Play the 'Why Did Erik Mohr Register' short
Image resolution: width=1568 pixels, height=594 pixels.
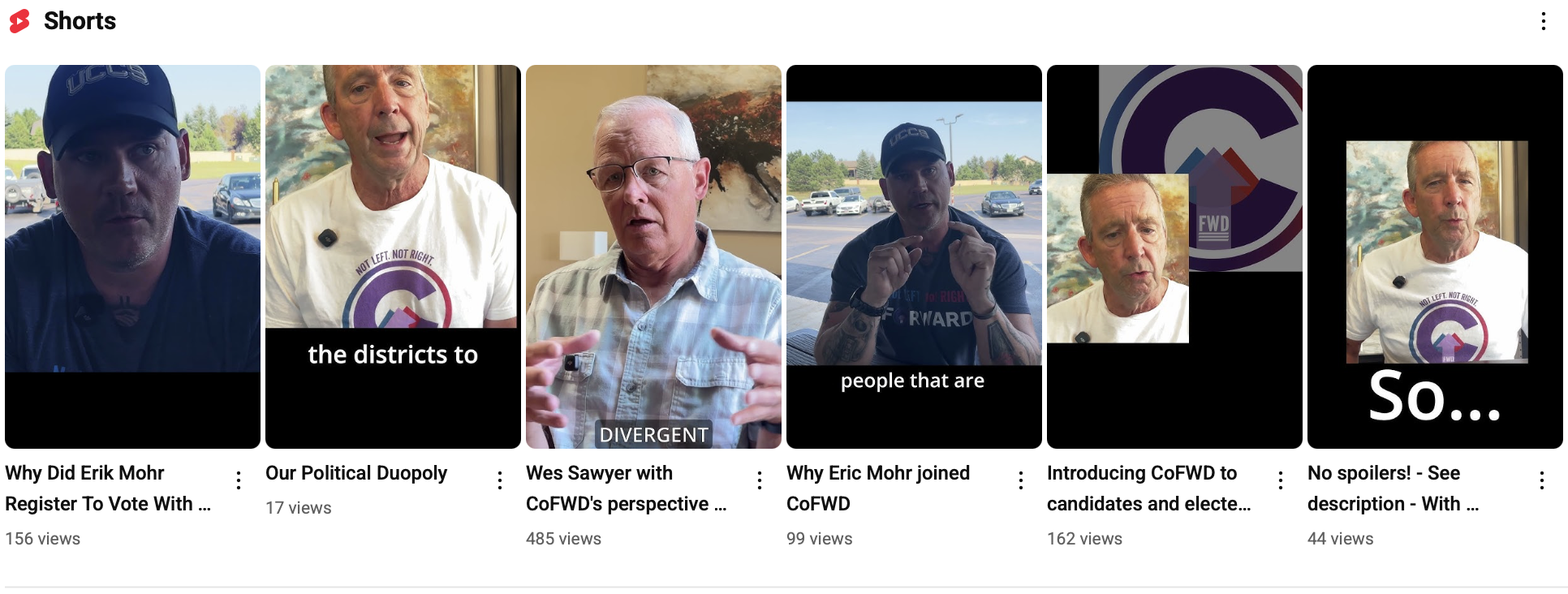(x=132, y=256)
